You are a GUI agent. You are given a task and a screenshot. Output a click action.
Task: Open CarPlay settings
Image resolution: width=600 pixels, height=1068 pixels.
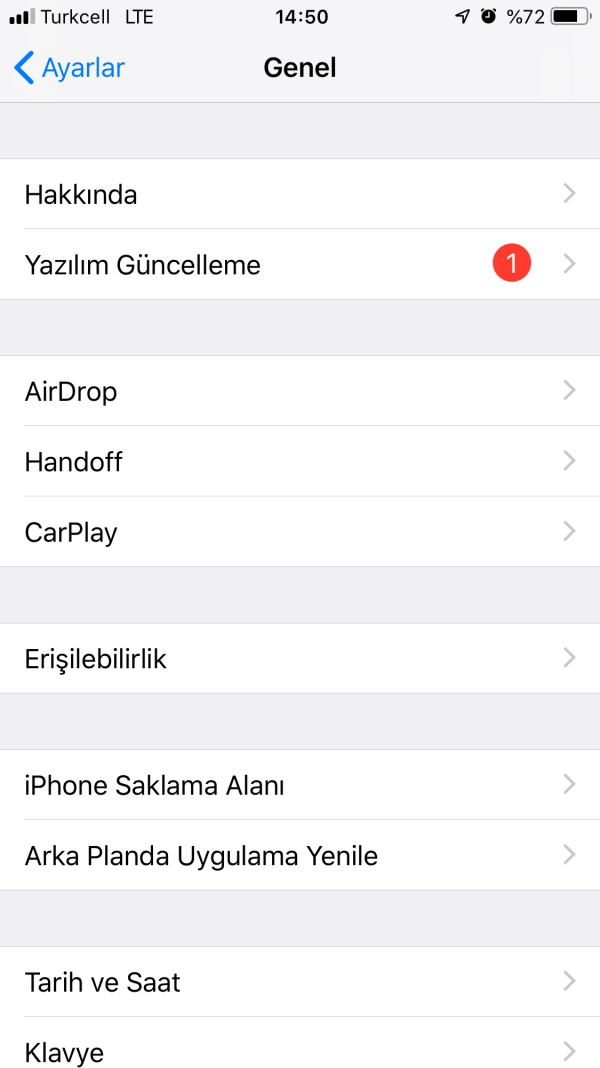pyautogui.click(x=300, y=532)
